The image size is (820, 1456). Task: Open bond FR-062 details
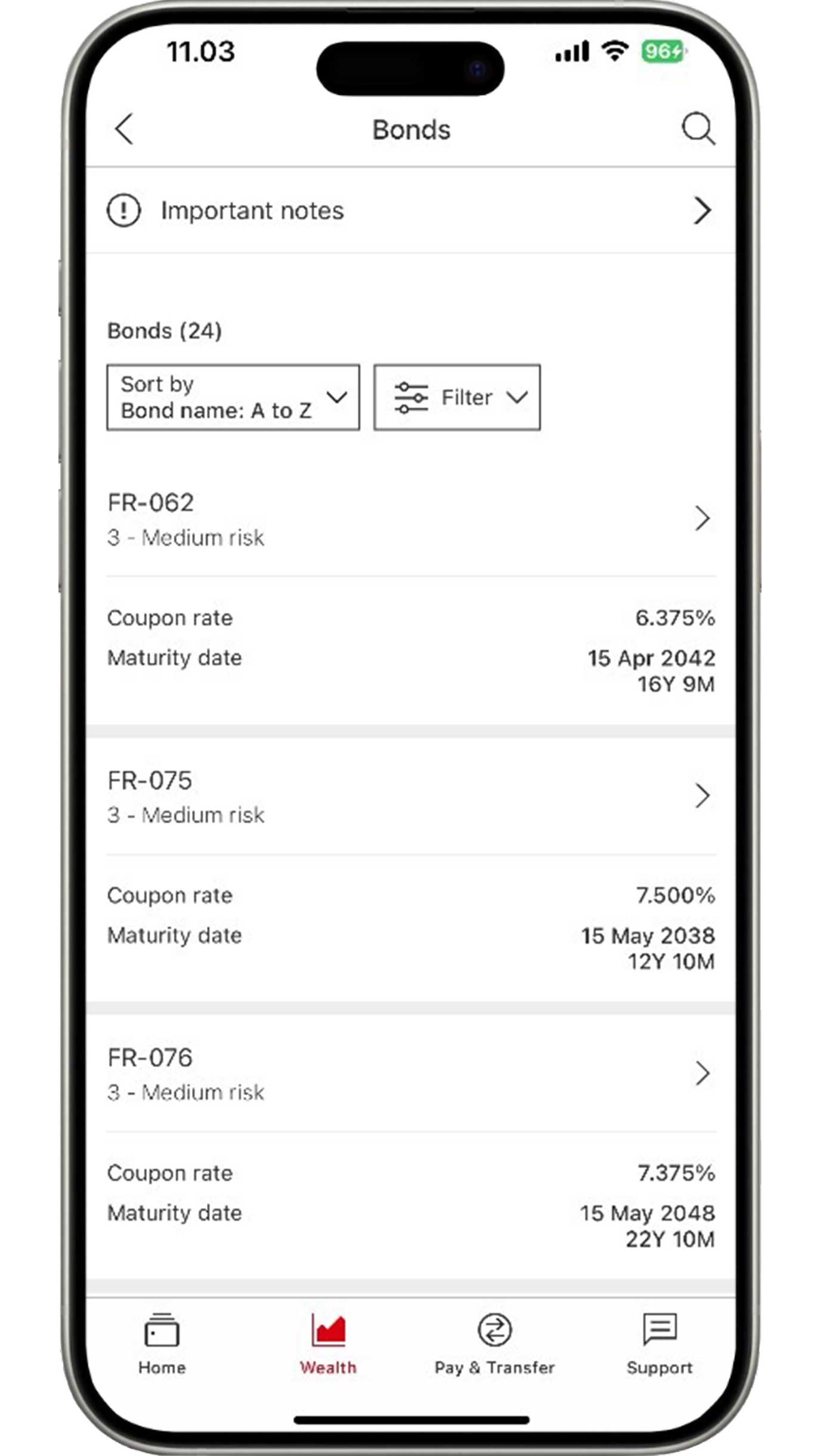410,519
